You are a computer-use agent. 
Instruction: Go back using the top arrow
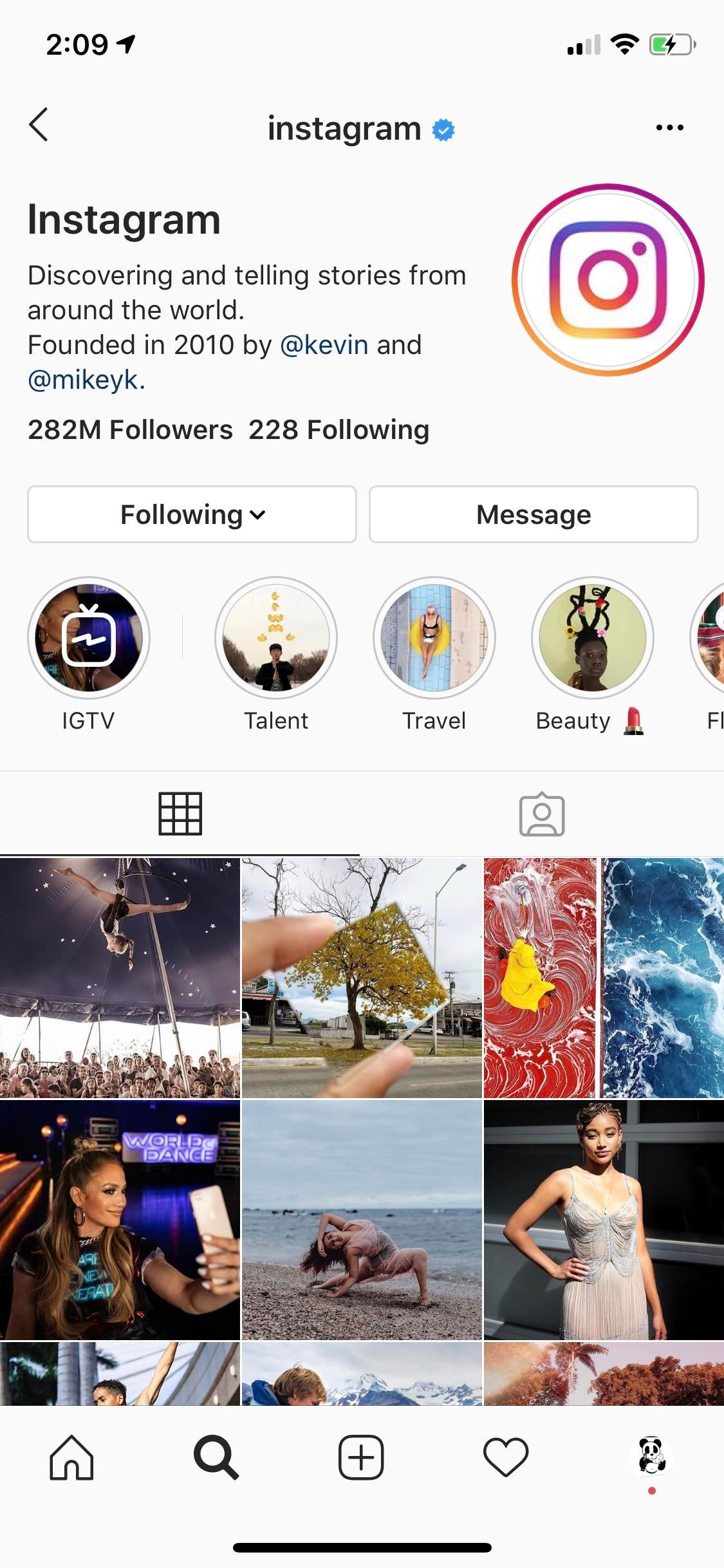click(x=39, y=125)
